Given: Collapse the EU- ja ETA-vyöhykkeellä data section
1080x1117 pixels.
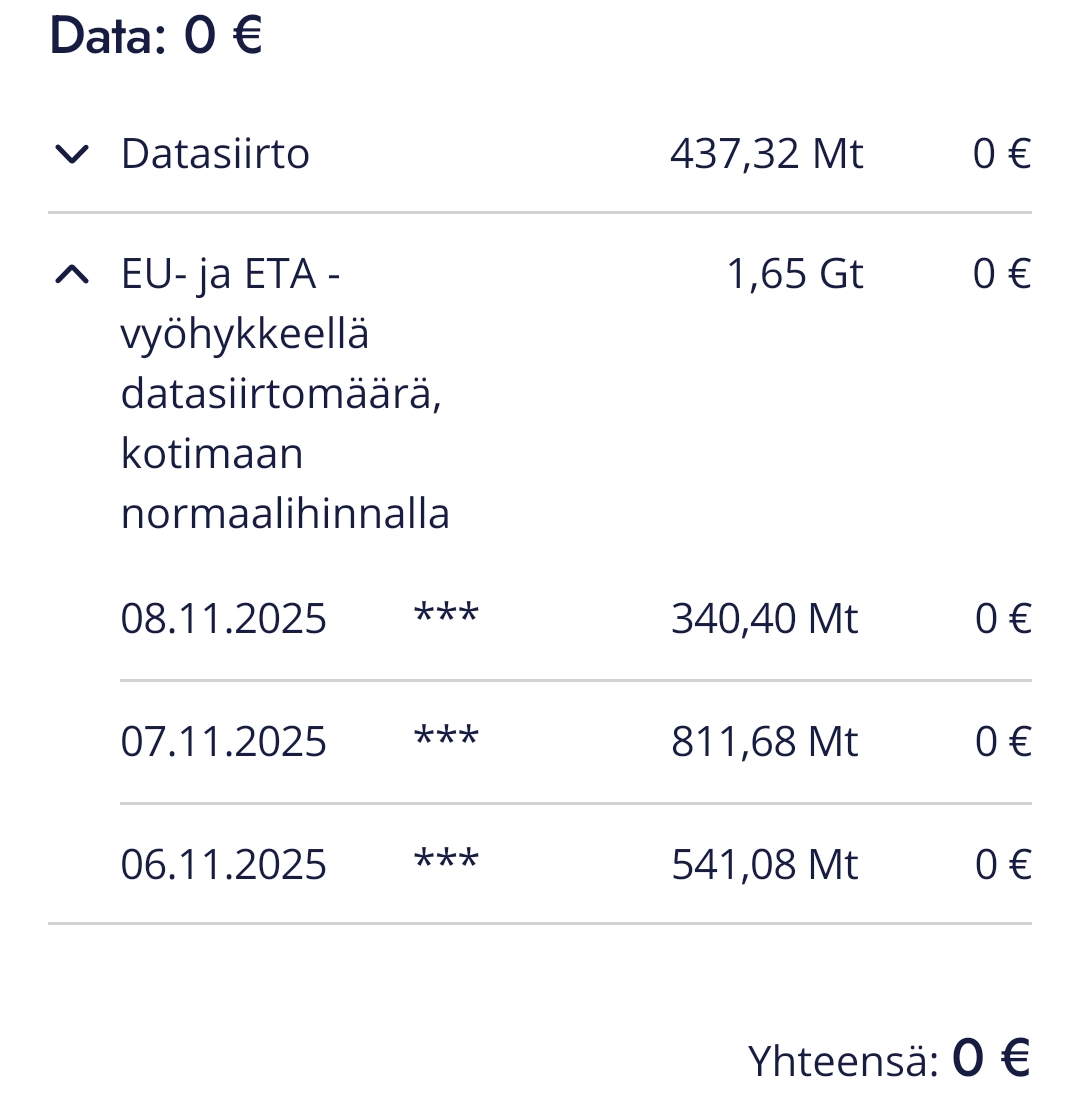Looking at the screenshot, I should [x=72, y=275].
